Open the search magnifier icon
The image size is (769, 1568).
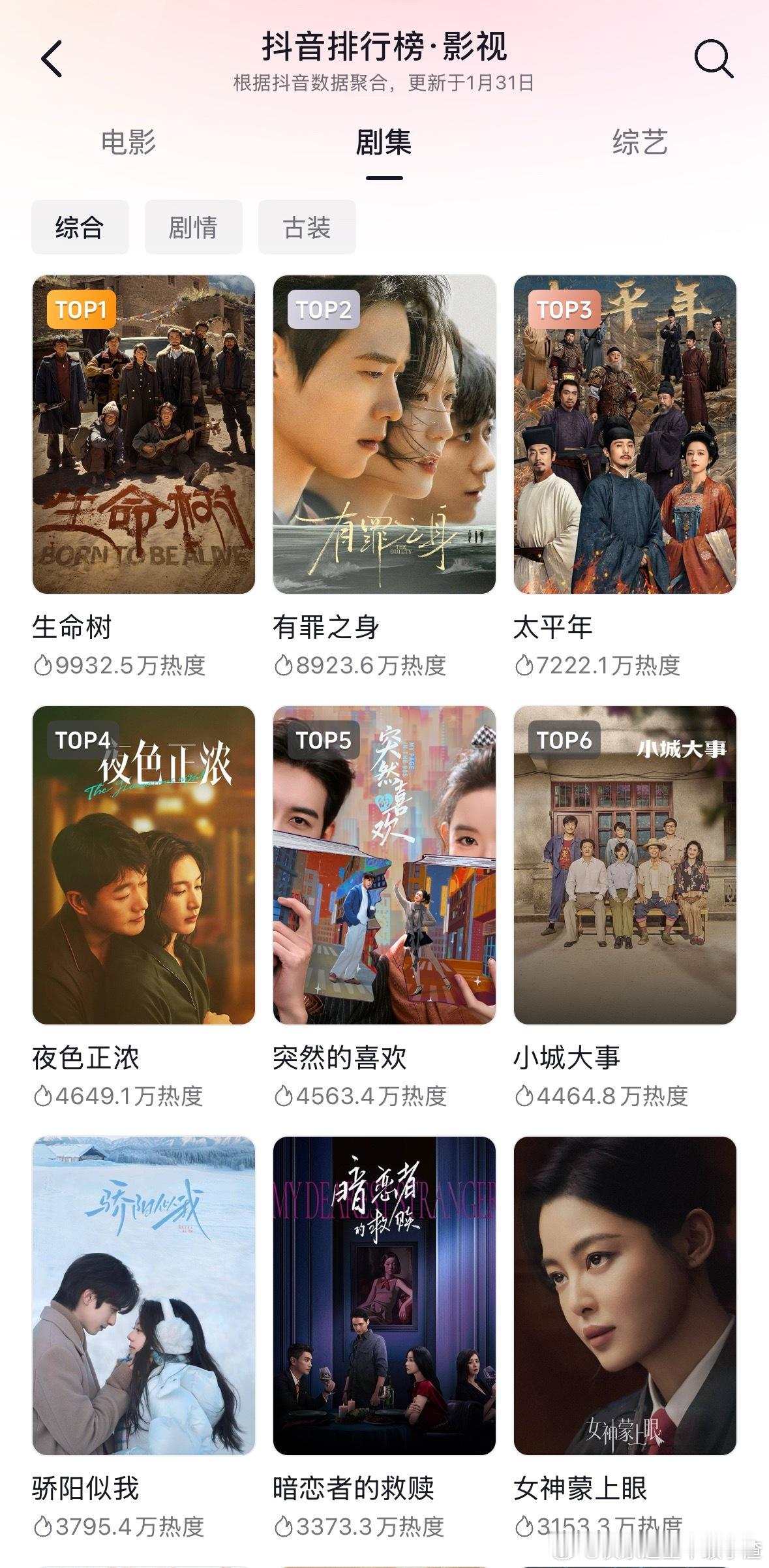coord(713,59)
